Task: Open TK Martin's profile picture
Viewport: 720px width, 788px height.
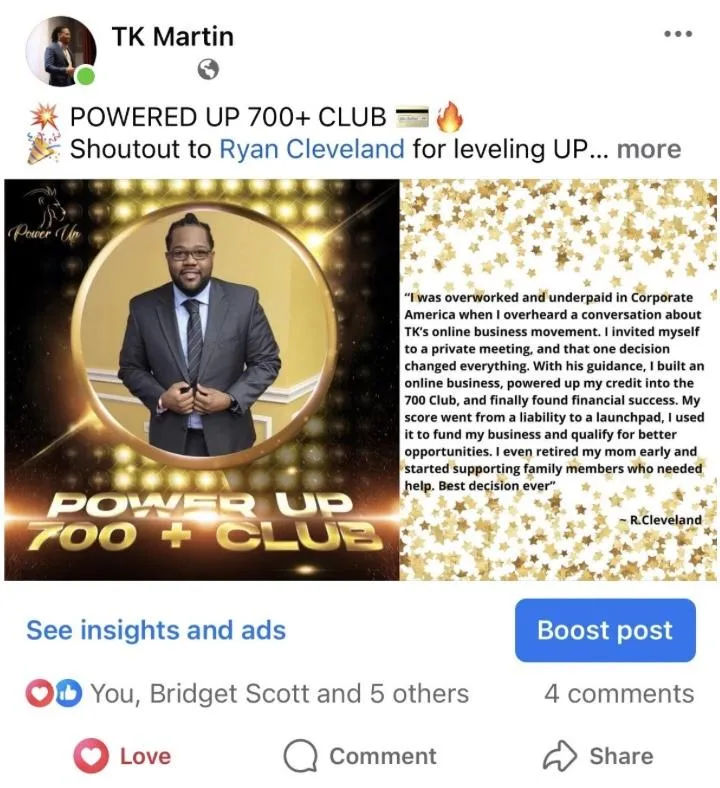Action: (x=61, y=51)
